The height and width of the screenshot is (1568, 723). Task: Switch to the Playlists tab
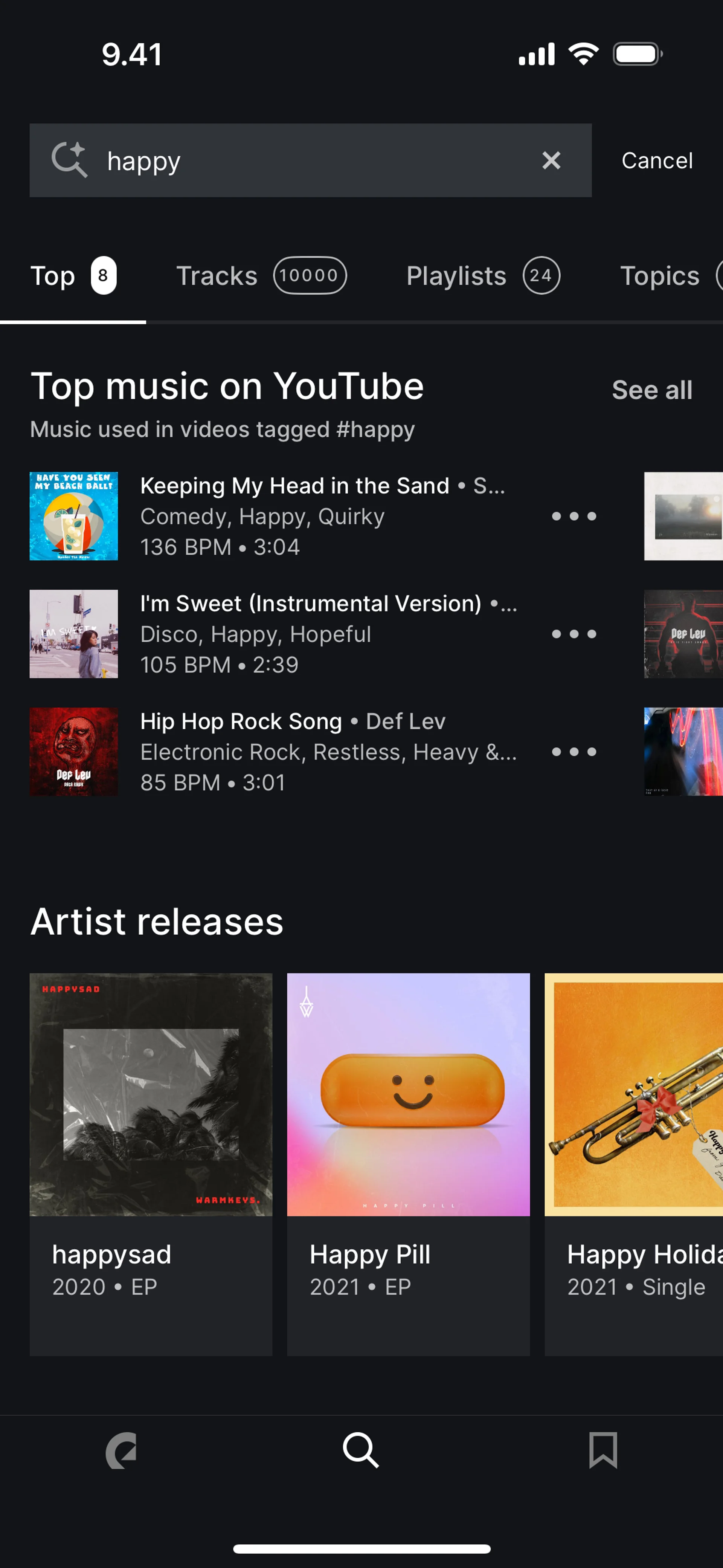483,276
